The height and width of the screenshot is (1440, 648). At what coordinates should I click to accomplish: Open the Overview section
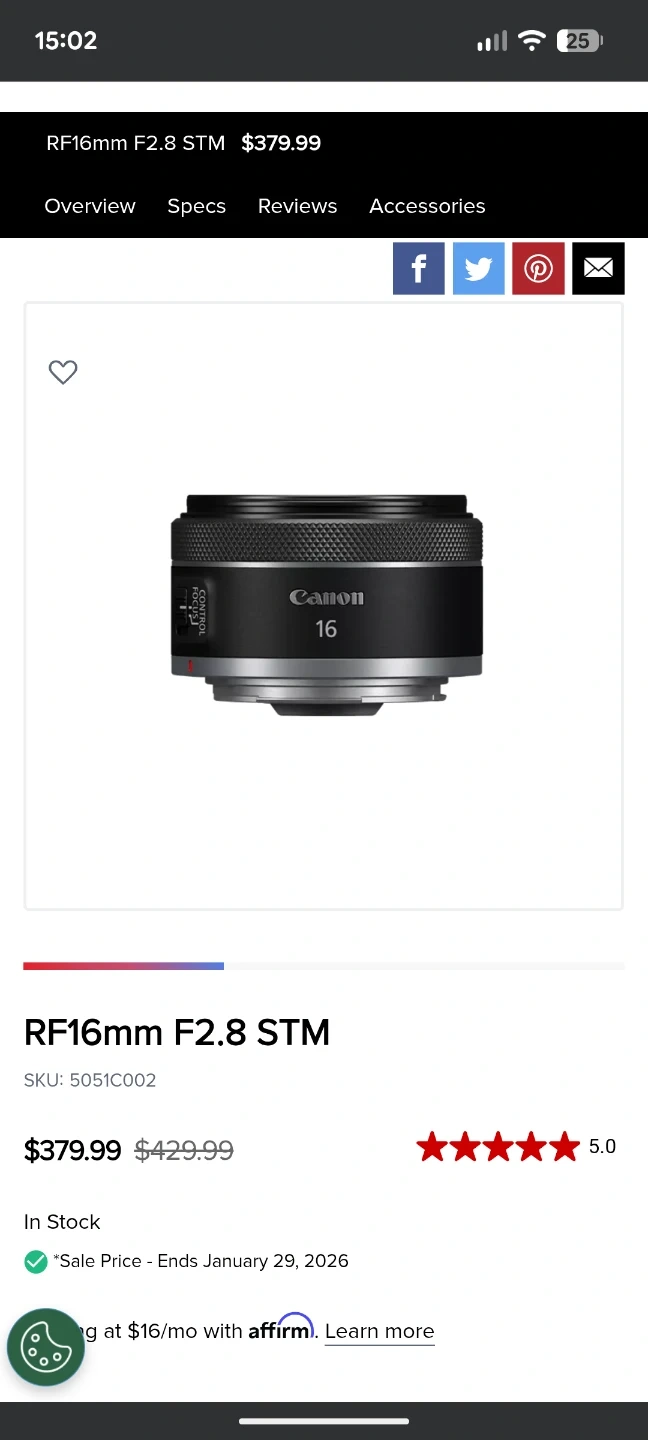coord(90,206)
